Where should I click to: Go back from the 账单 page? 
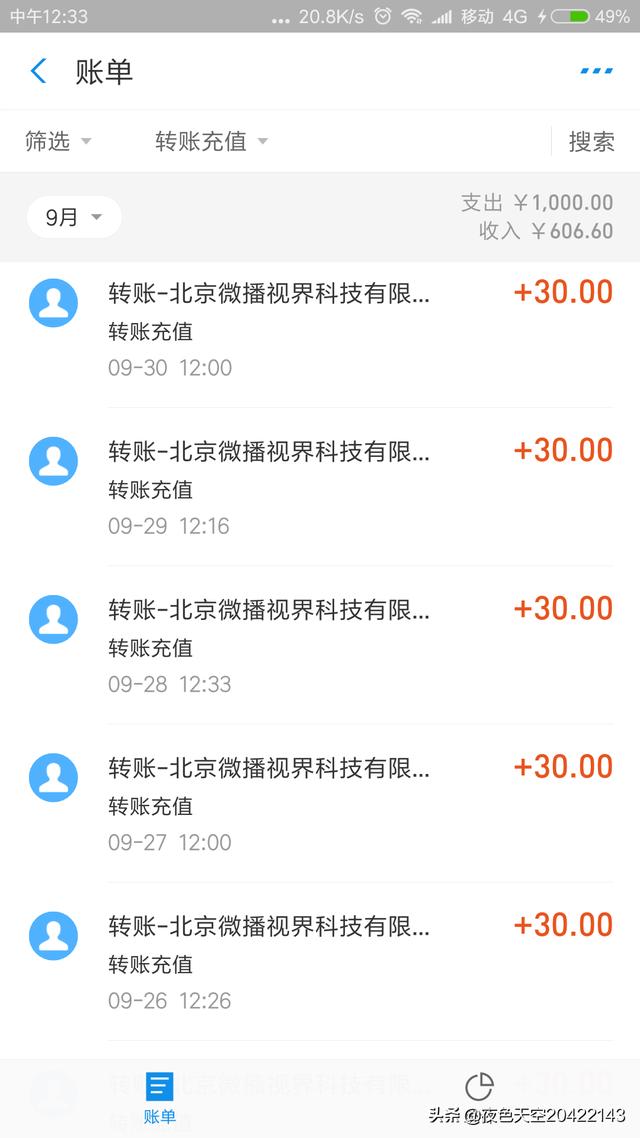39,71
